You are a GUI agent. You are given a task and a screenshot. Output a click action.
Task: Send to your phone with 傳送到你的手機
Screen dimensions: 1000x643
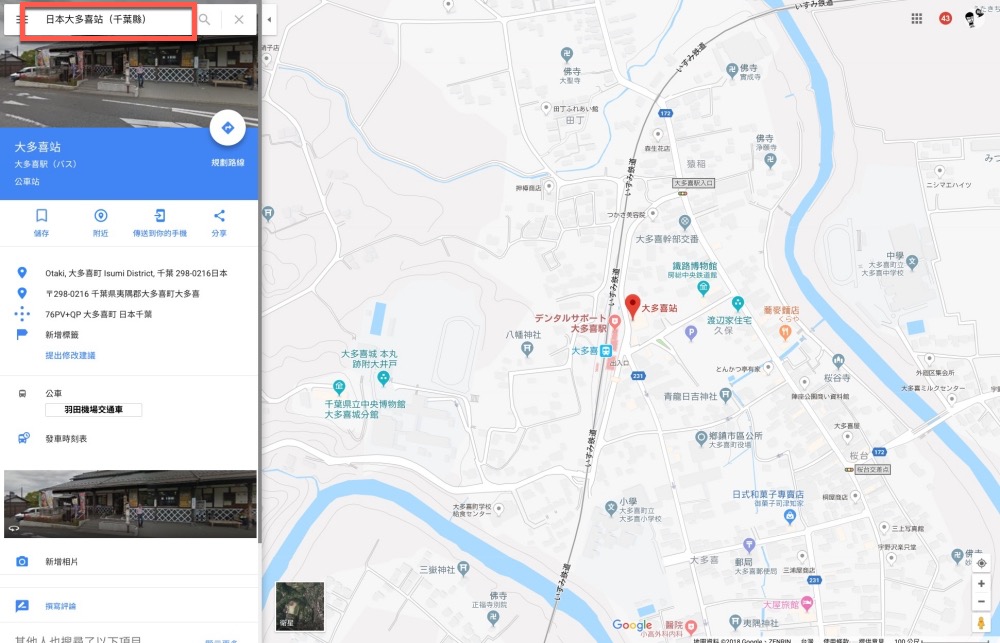point(159,223)
